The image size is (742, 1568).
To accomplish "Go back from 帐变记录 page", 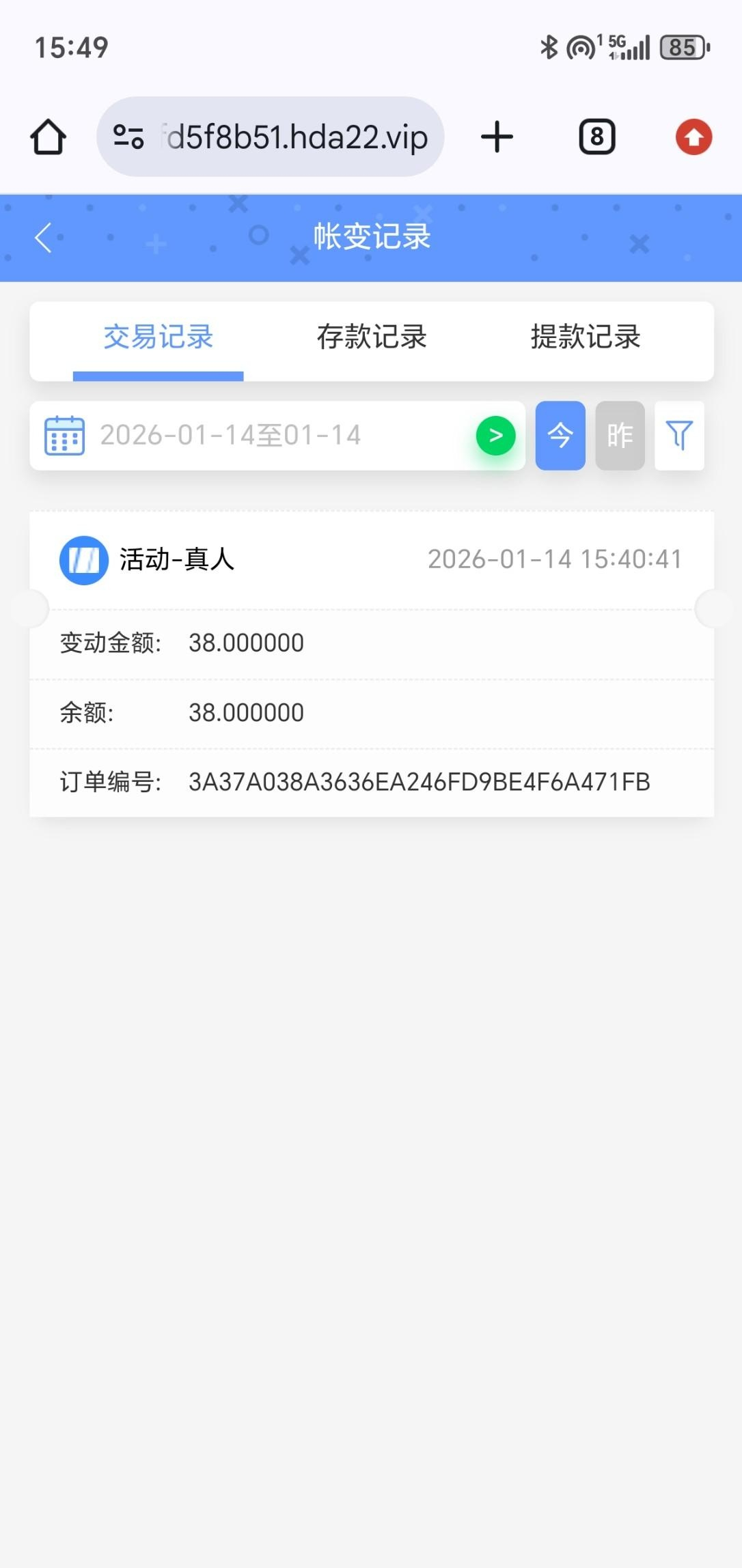I will [43, 238].
